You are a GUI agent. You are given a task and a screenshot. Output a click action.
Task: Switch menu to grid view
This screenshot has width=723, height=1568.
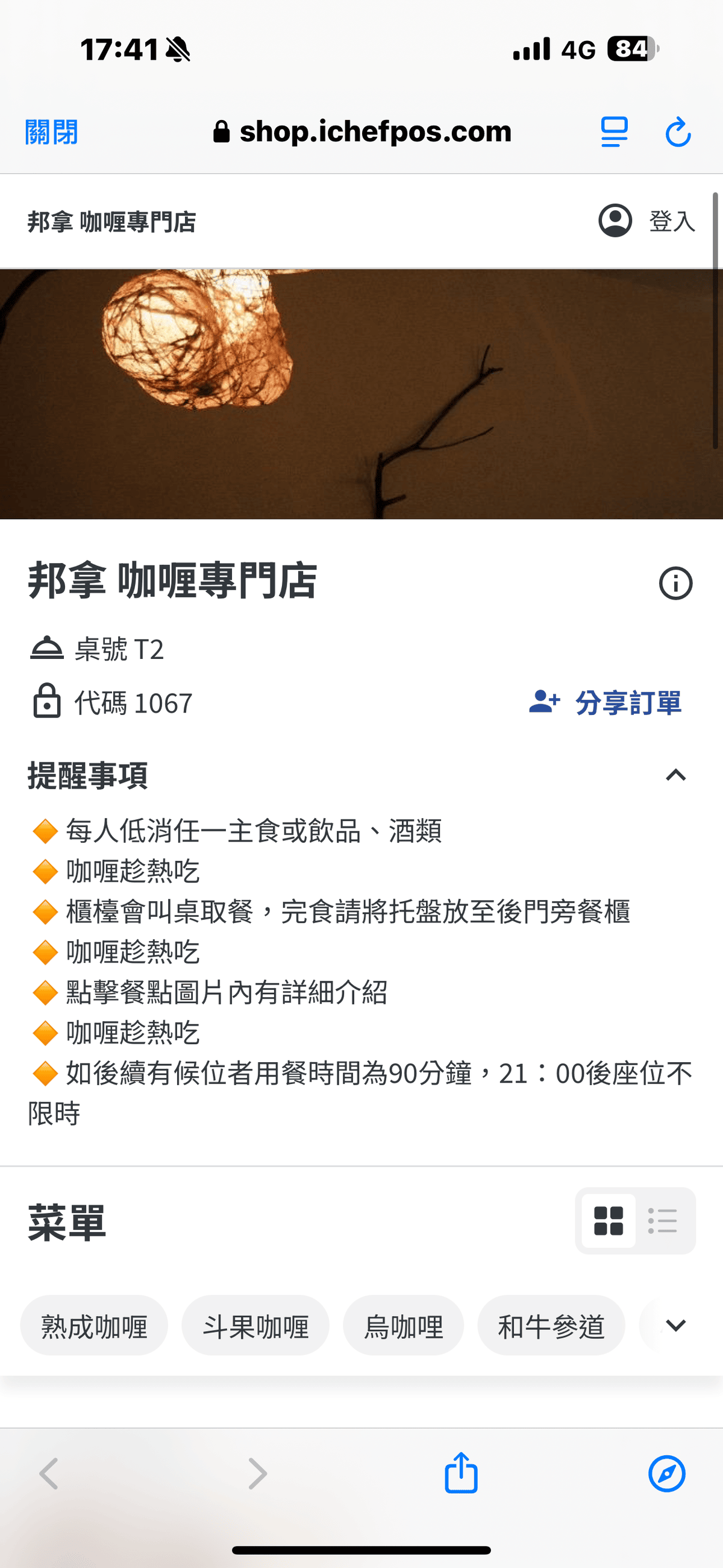click(x=609, y=1220)
